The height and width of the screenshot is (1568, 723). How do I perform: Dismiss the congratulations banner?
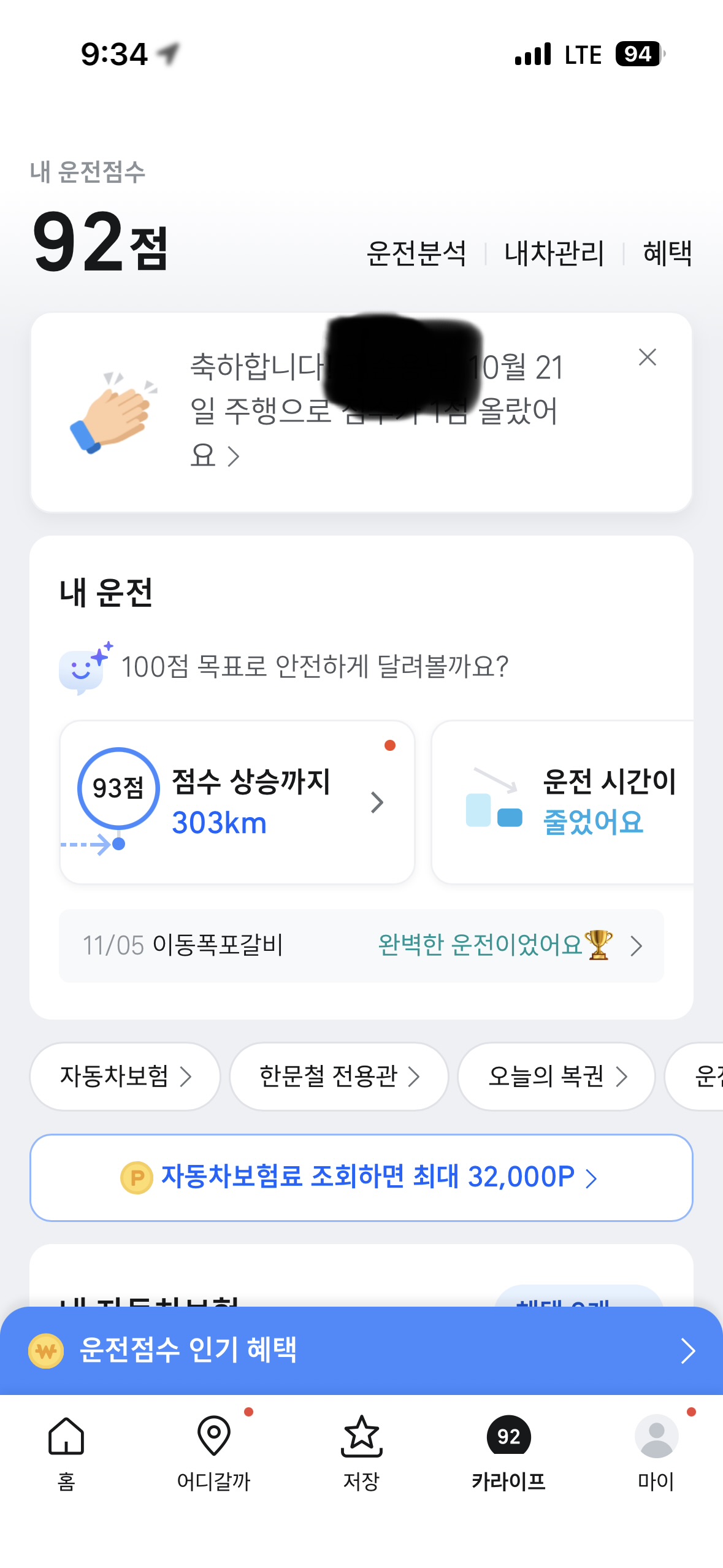coord(647,357)
